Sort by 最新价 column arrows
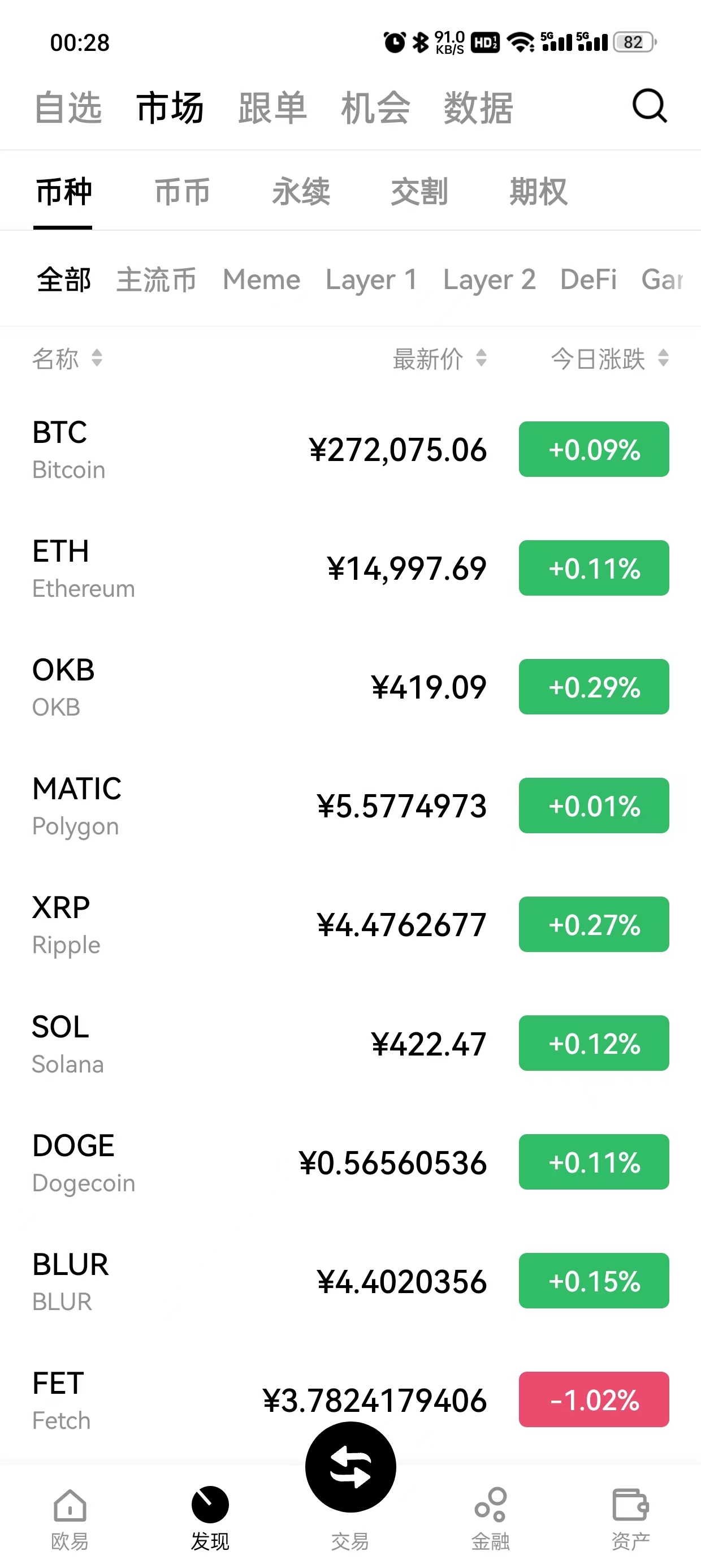This screenshot has height=1568, width=701. [x=438, y=359]
